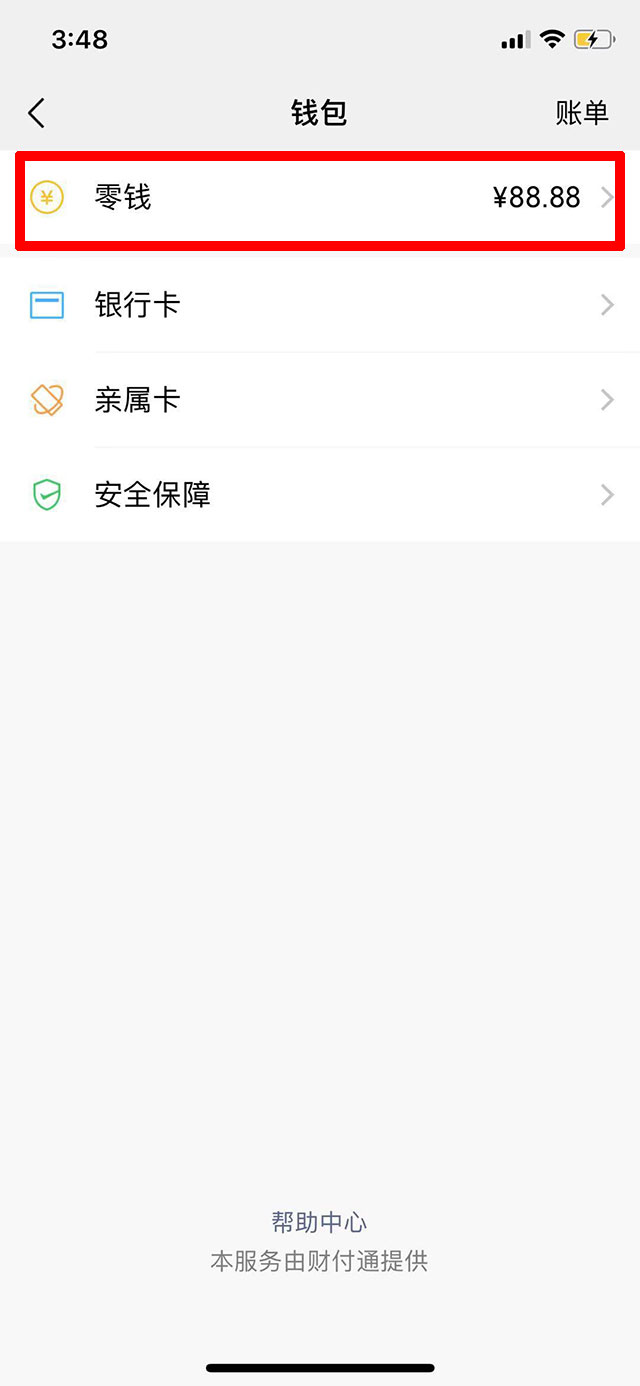
Task: Tap the 帮助中心 help center link
Action: pos(319,1222)
